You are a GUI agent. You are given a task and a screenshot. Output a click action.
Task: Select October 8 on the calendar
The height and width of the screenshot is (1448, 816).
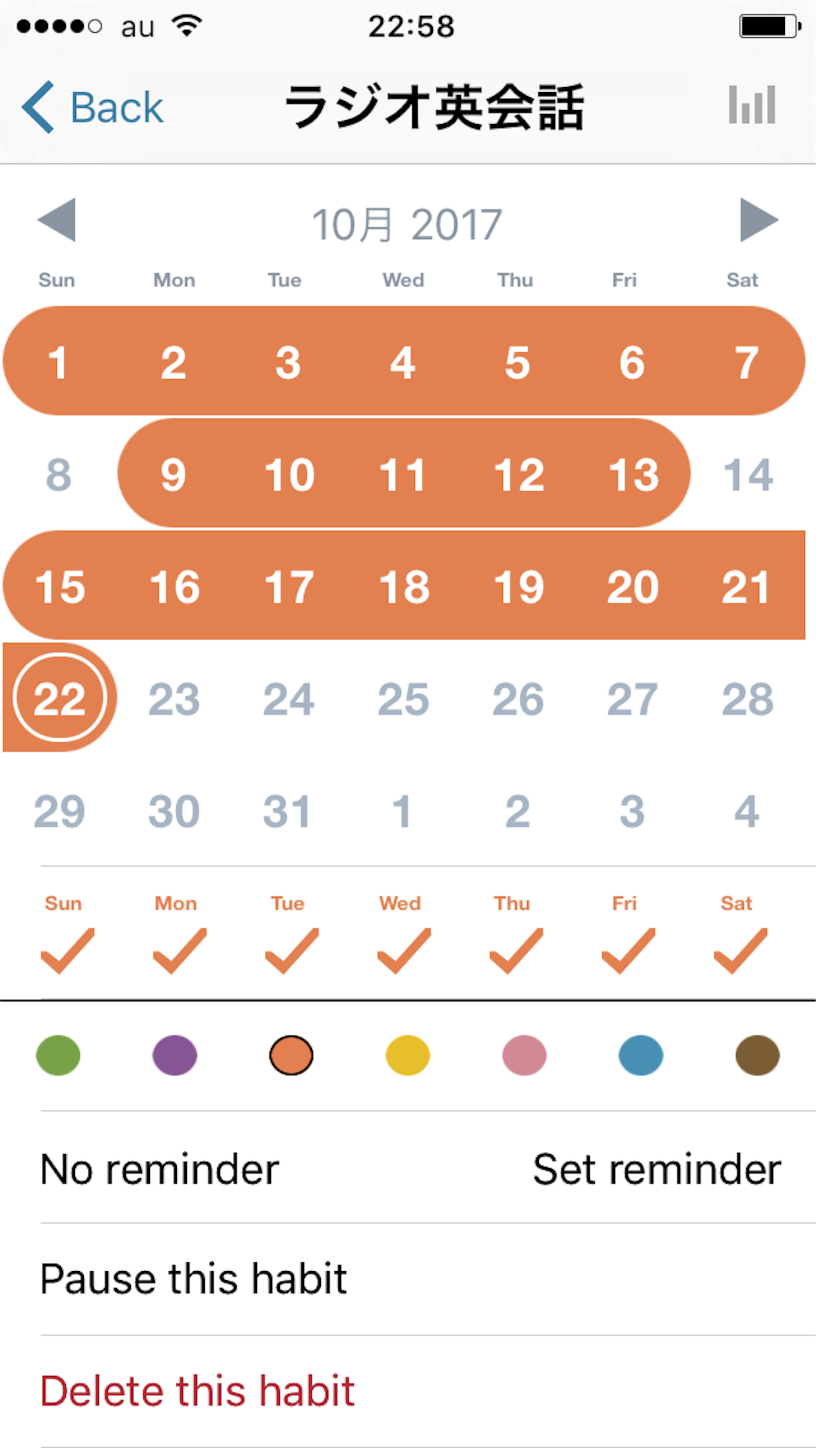(59, 474)
